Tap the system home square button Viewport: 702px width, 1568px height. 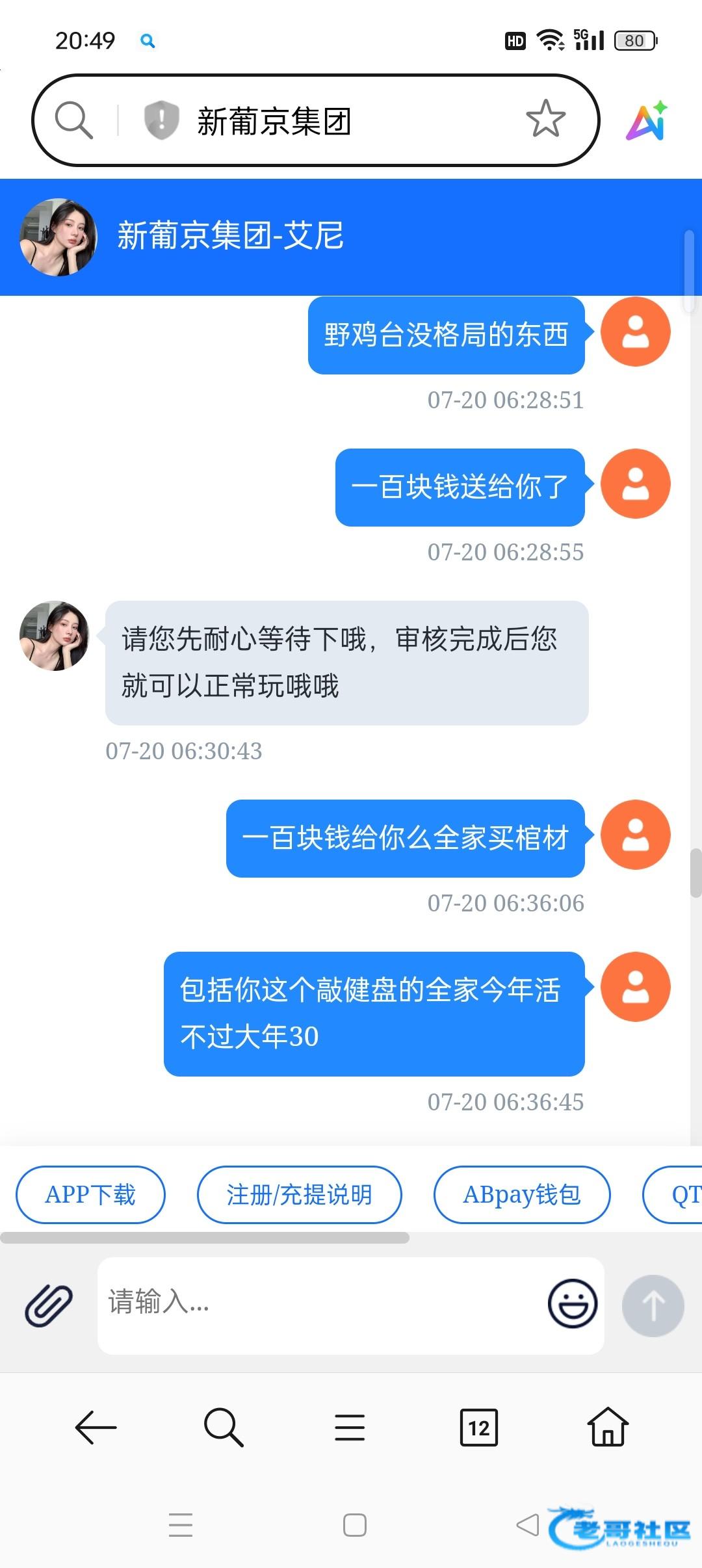(x=354, y=1525)
